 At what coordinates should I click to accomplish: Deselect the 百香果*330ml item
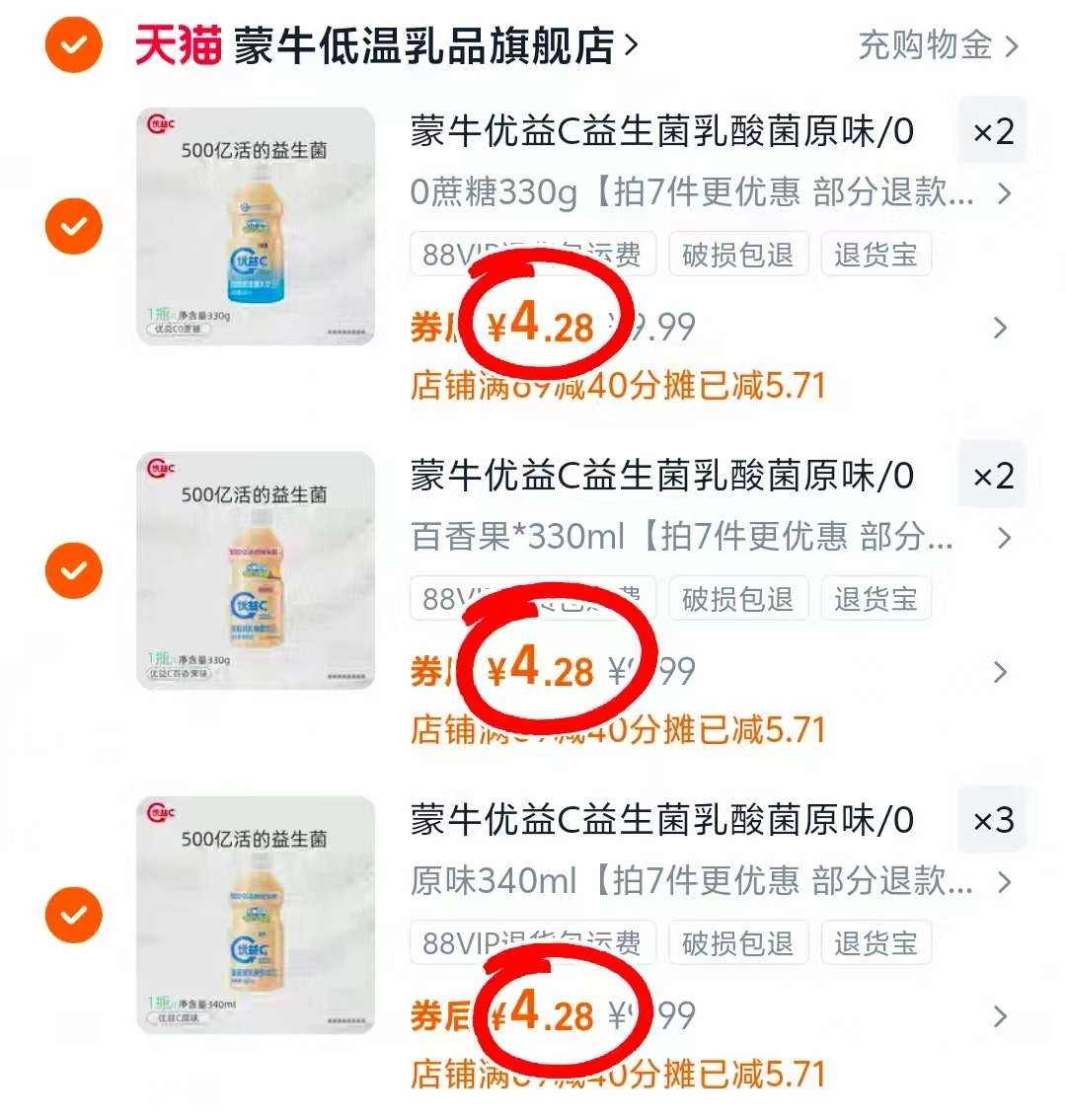(x=73, y=570)
